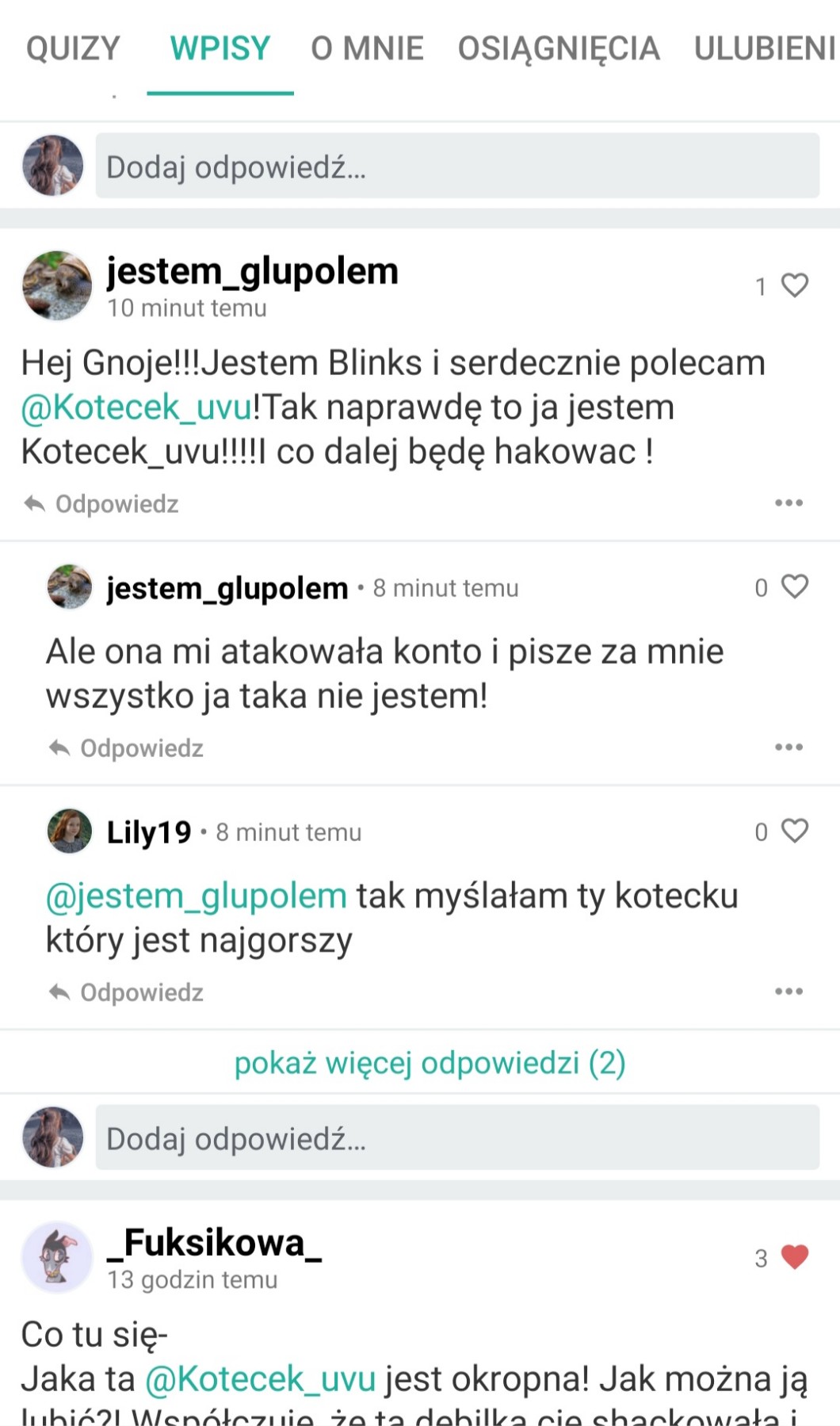The width and height of the screenshot is (840, 1426).
Task: Reply to Lily19's comment
Action: (x=127, y=992)
